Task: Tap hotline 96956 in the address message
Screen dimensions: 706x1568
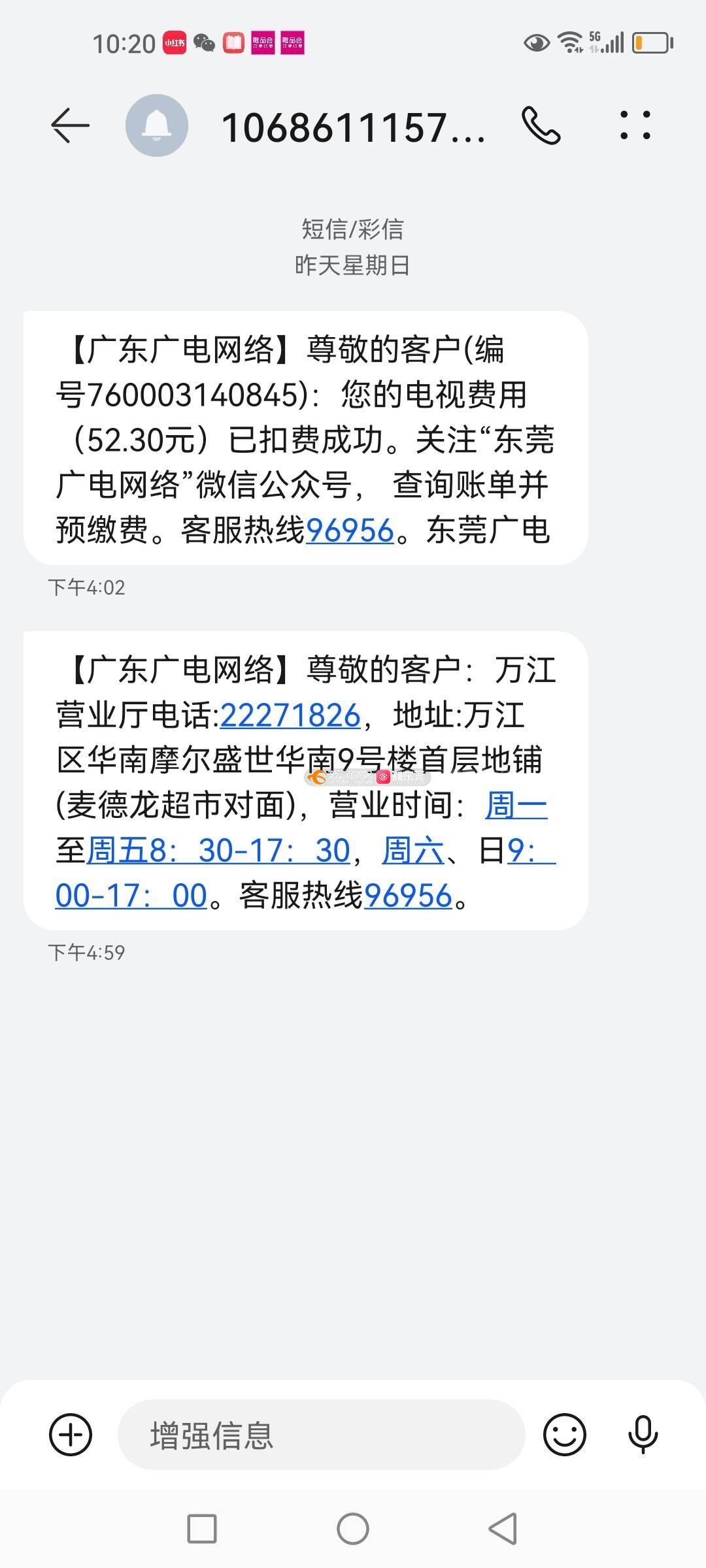Action: pyautogui.click(x=408, y=895)
